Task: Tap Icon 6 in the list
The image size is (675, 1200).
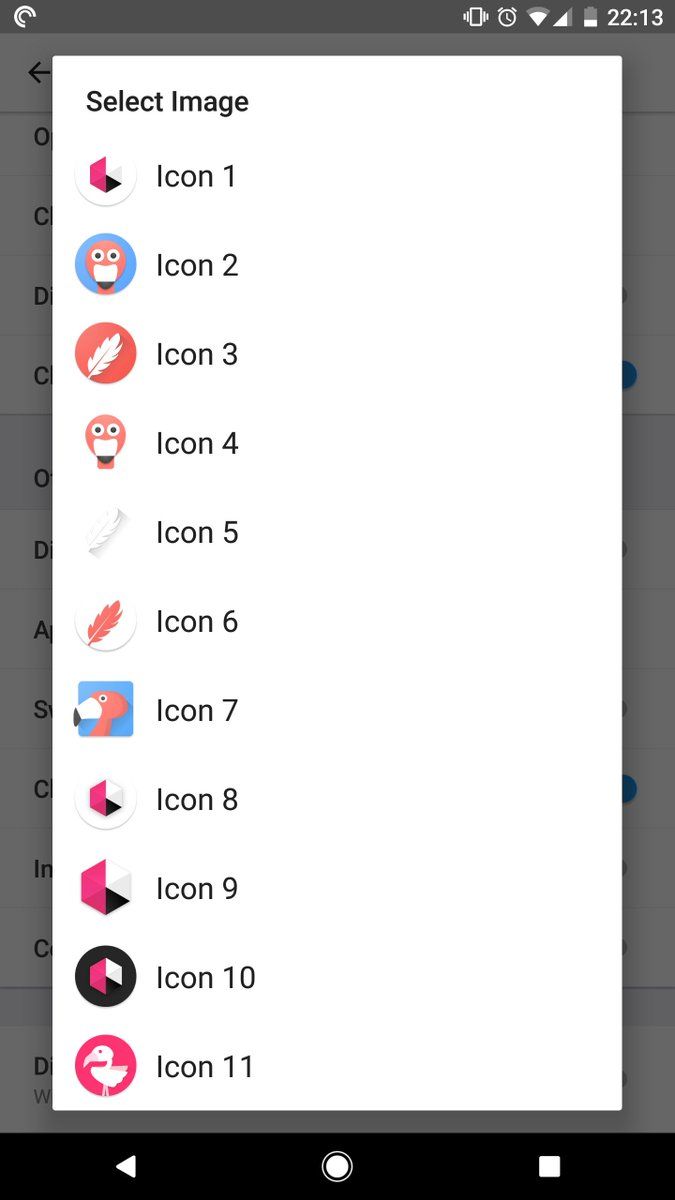Action: click(337, 621)
